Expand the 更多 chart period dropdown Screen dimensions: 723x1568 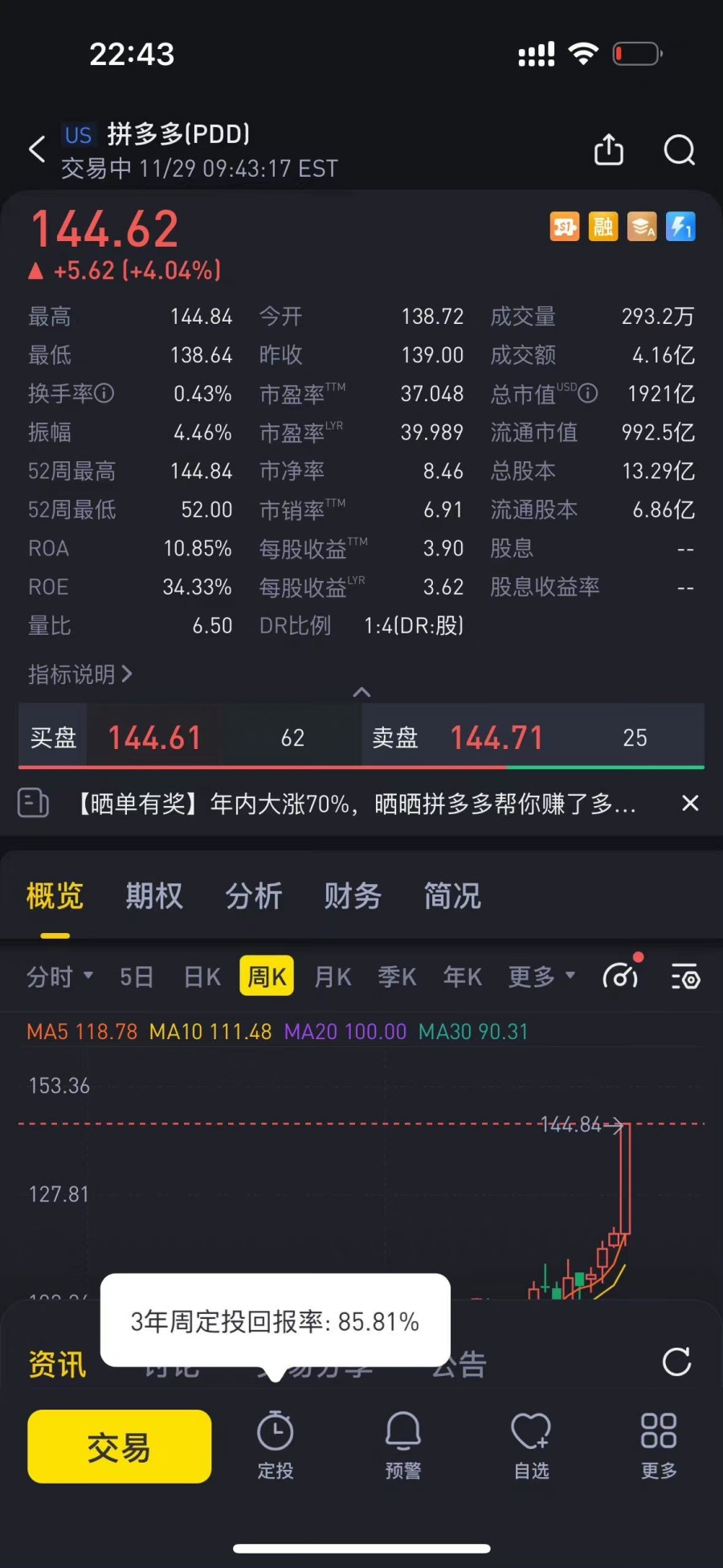(542, 976)
